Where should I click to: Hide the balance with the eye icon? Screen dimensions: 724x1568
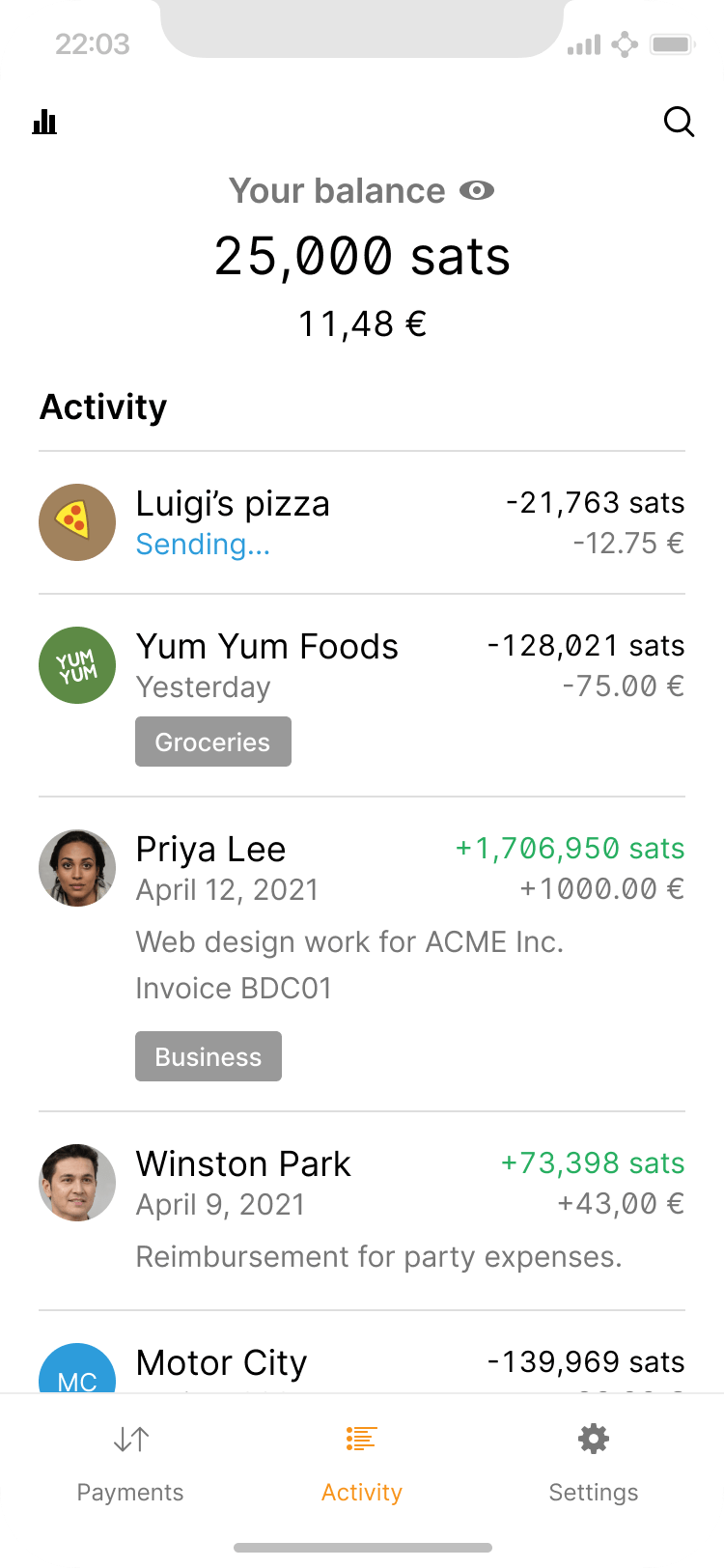(x=476, y=191)
